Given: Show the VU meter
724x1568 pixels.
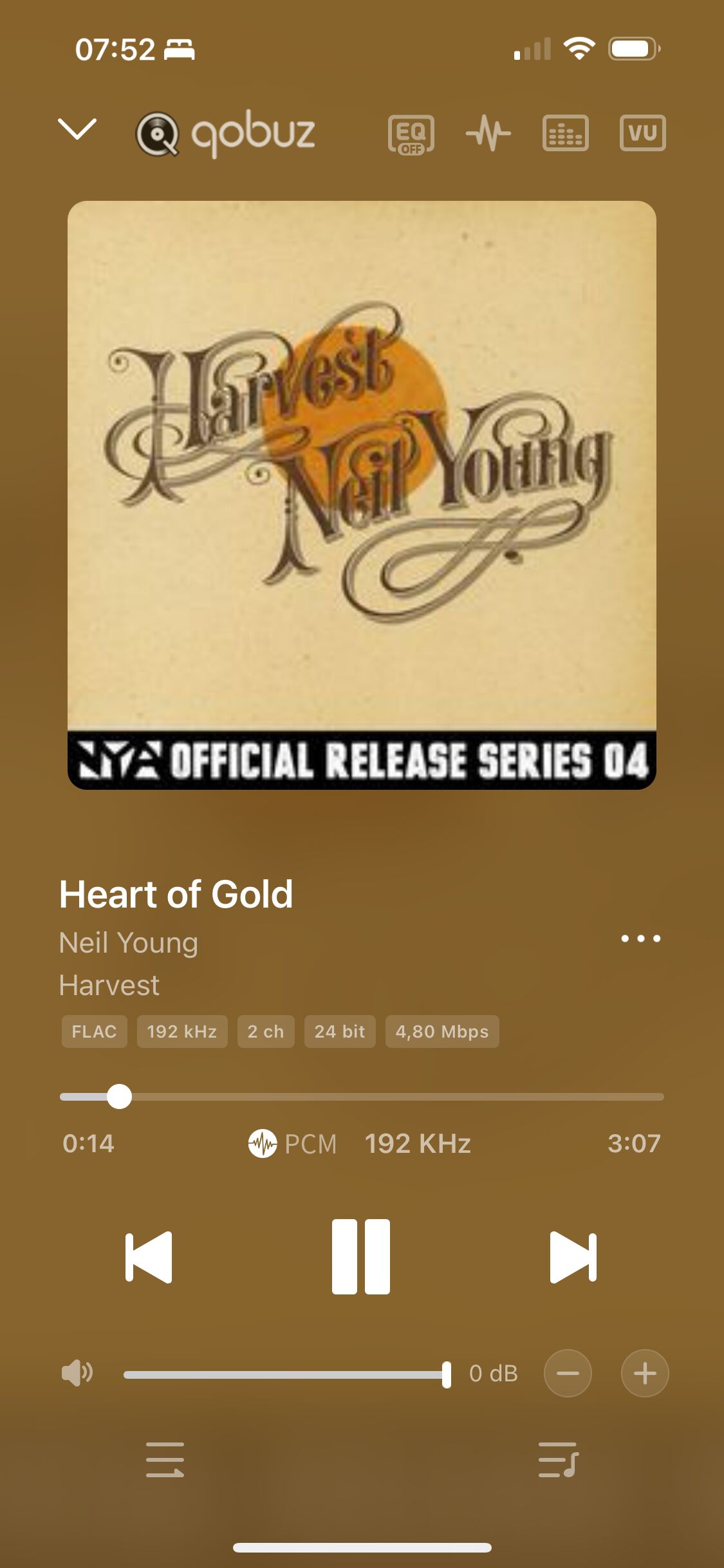Looking at the screenshot, I should pos(642,133).
